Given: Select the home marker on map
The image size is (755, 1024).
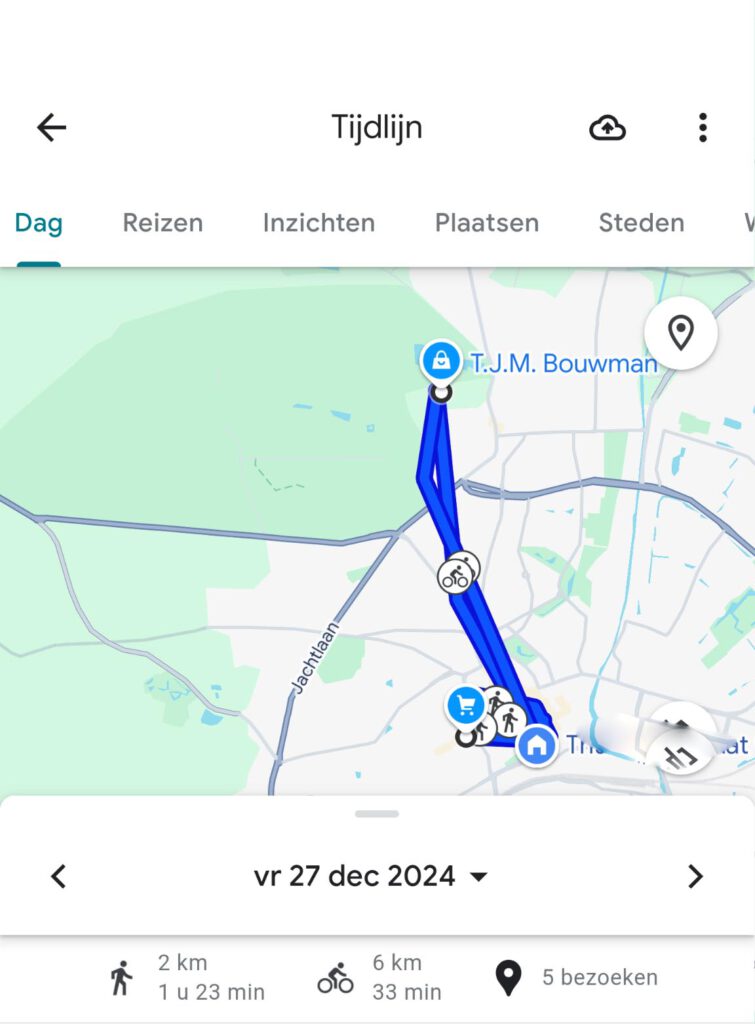Looking at the screenshot, I should pos(537,745).
